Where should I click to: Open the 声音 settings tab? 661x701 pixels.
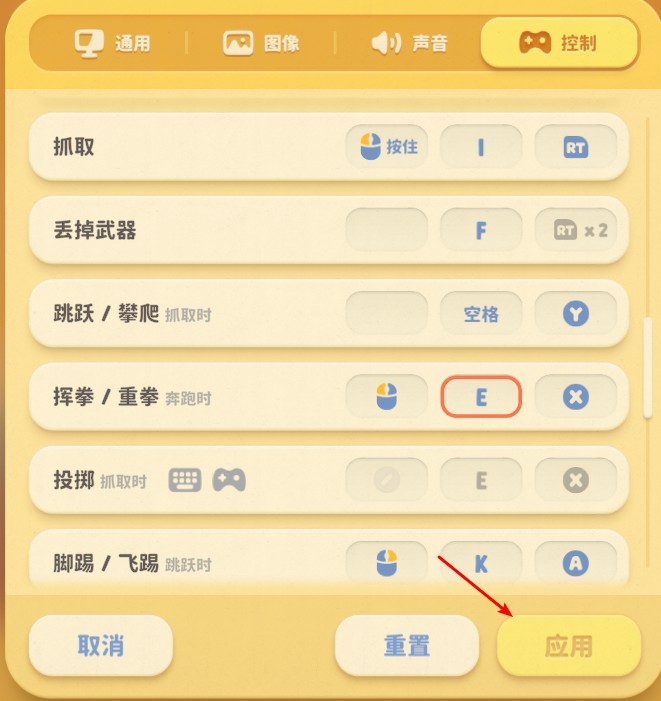tap(410, 44)
